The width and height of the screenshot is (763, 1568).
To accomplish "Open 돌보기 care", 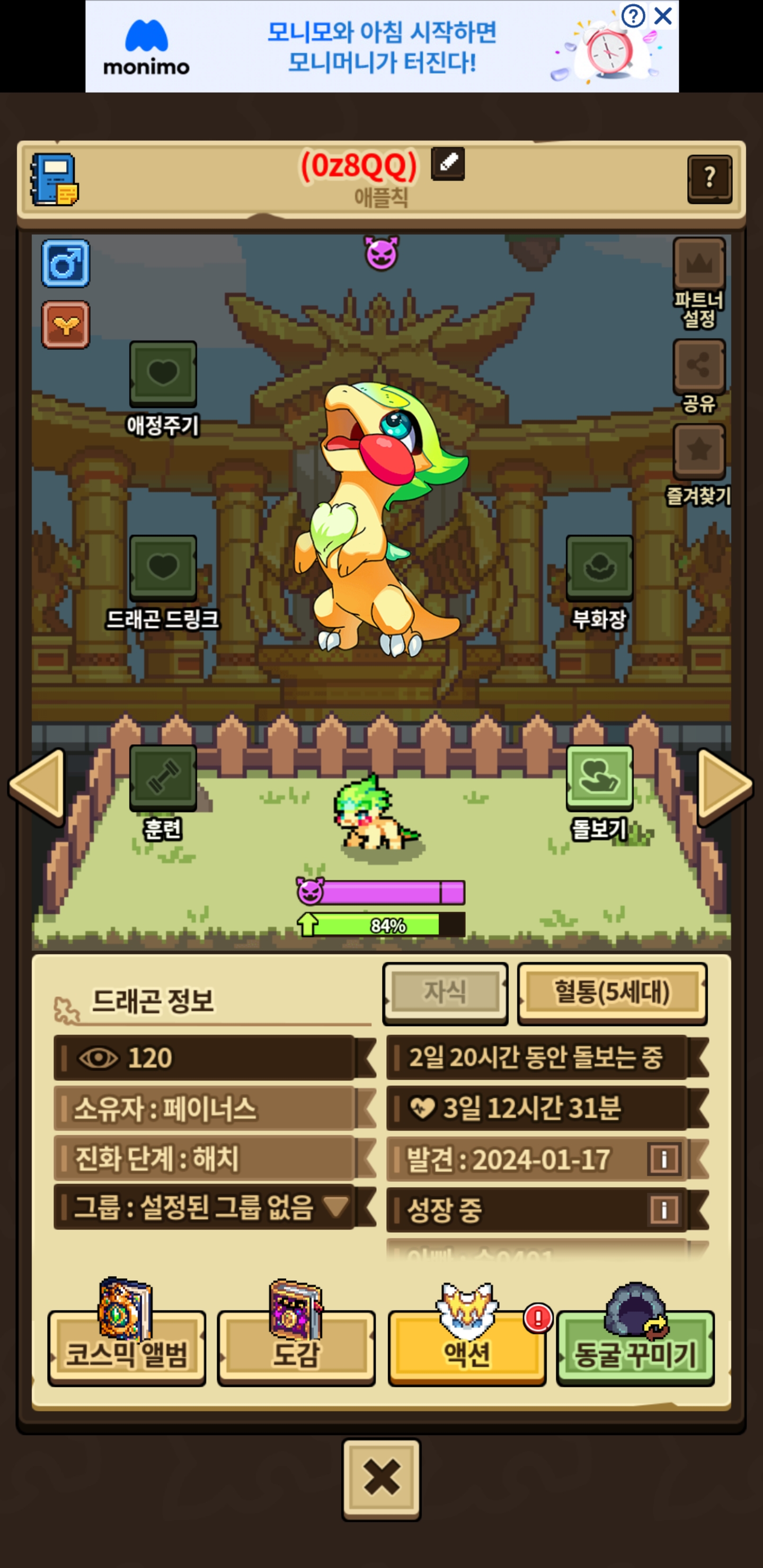I will pos(599,777).
